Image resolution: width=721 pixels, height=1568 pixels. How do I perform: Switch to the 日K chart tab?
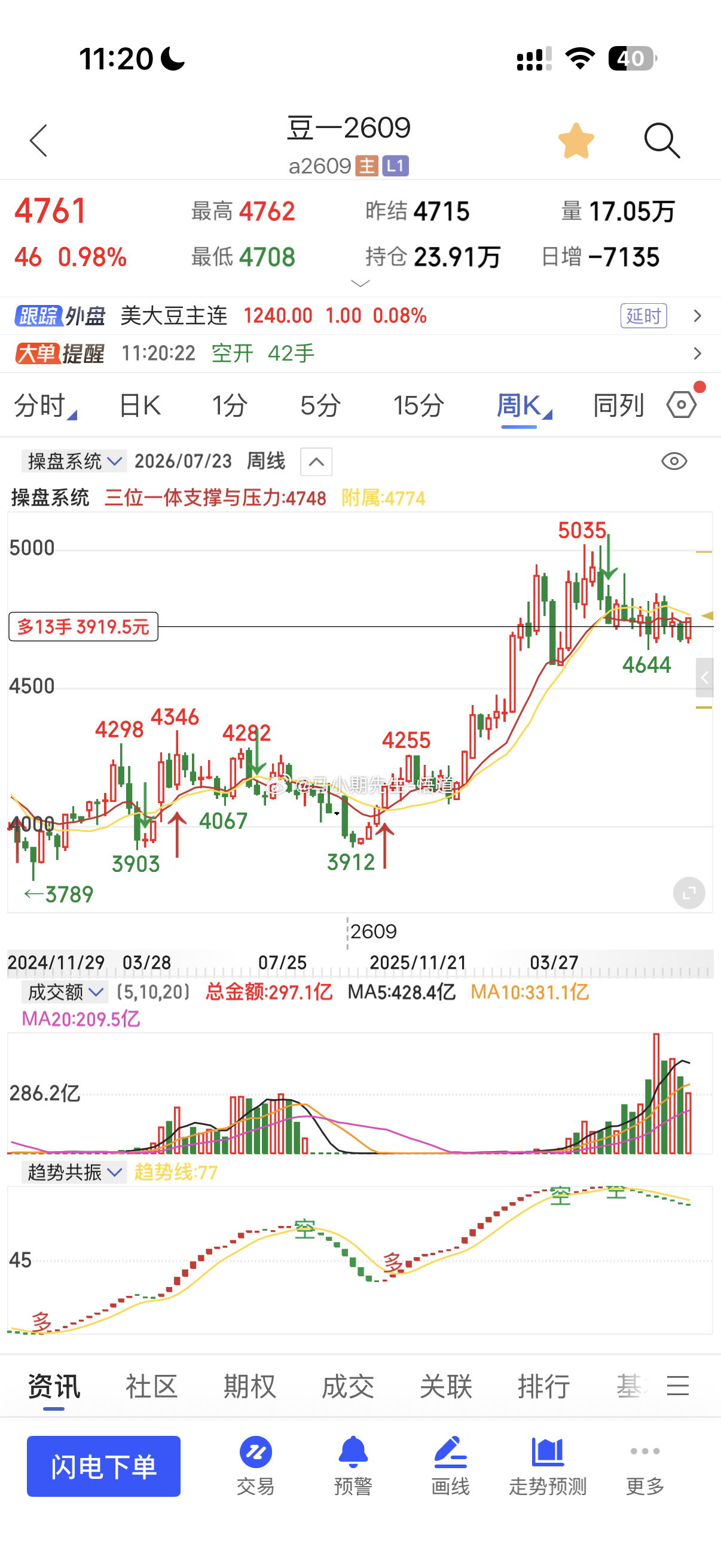tap(140, 405)
